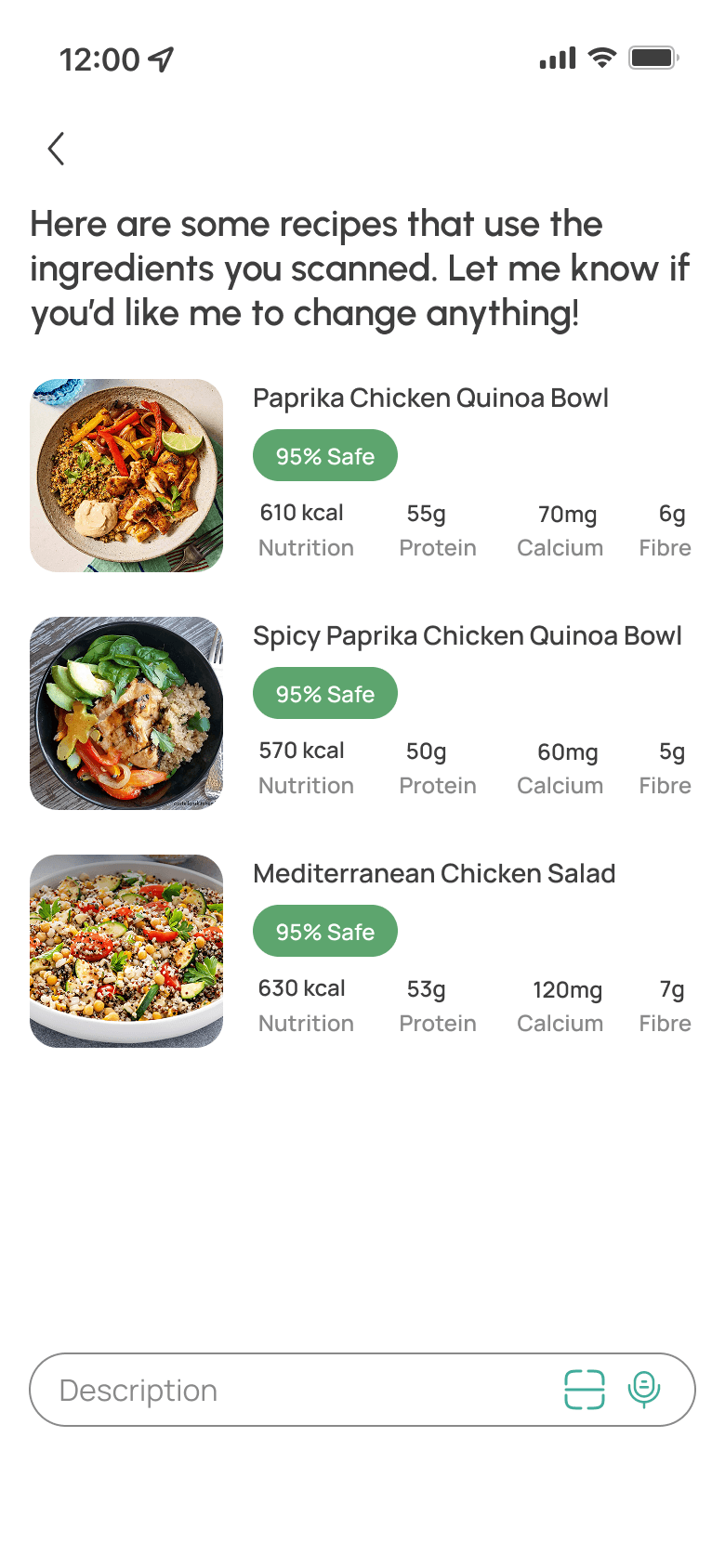Open the Spicy Paprika Chicken Quinoa Bowl recipe

[x=467, y=636]
